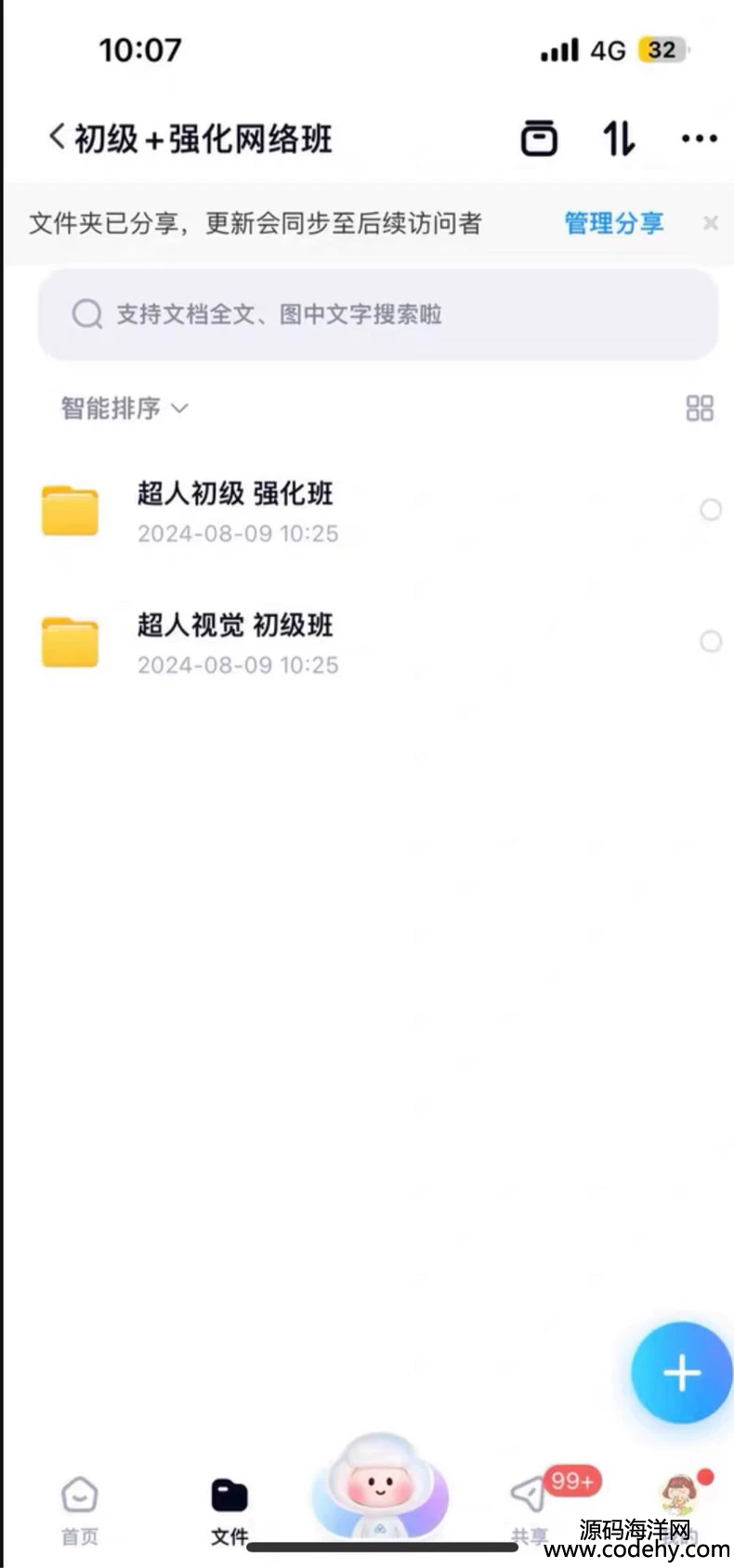
Task: Open the transfer list arrows icon
Action: 618,138
